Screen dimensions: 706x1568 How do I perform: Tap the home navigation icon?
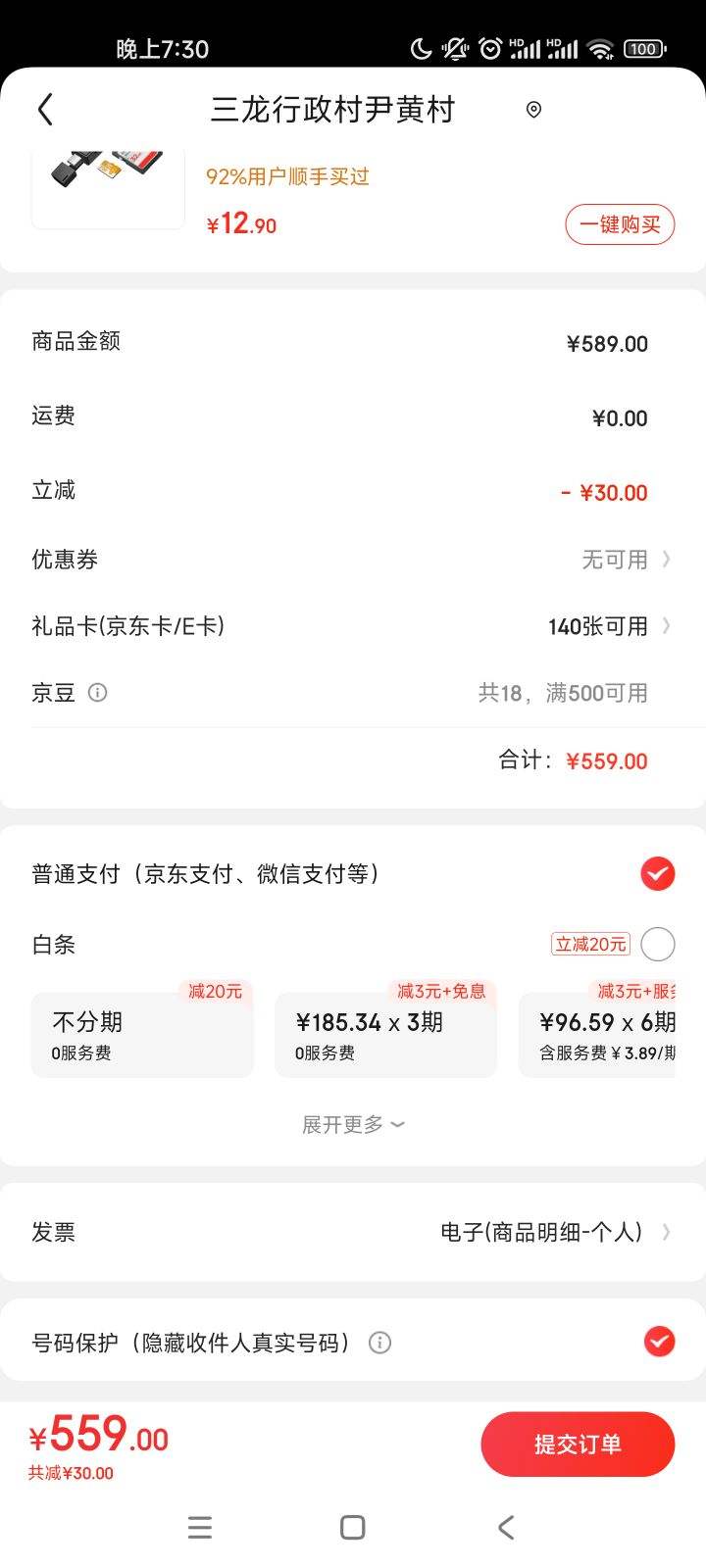[x=352, y=1527]
